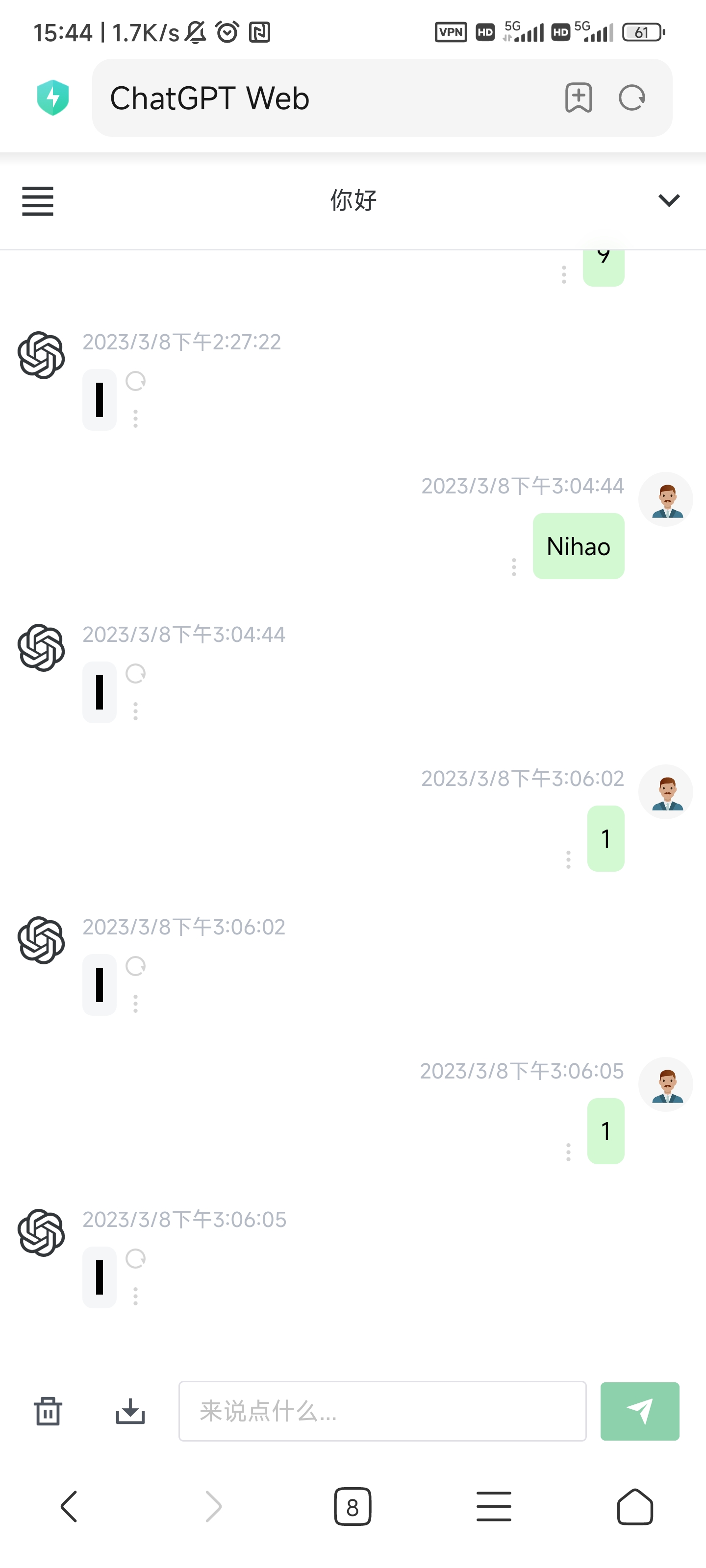Image resolution: width=706 pixels, height=1568 pixels.
Task: Focus the 来说点什么 message field
Action: pos(382,1411)
